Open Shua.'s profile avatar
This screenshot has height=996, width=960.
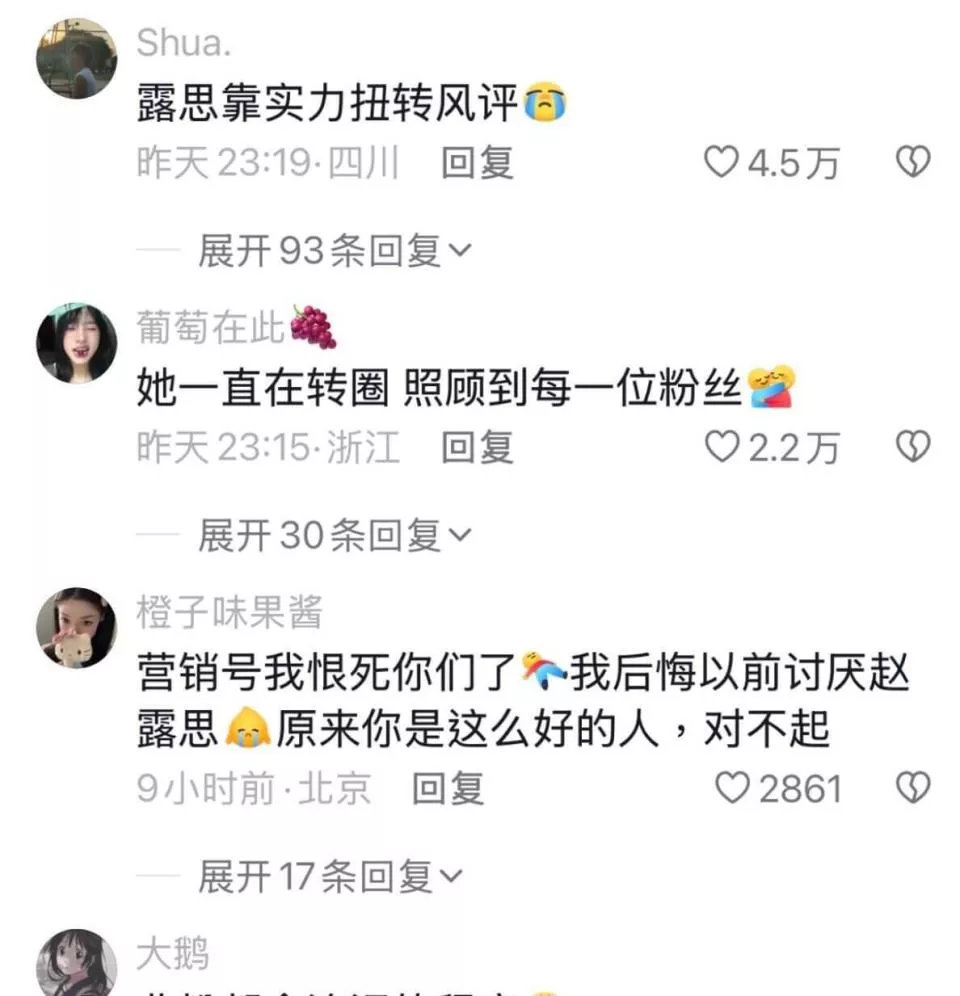coord(77,58)
